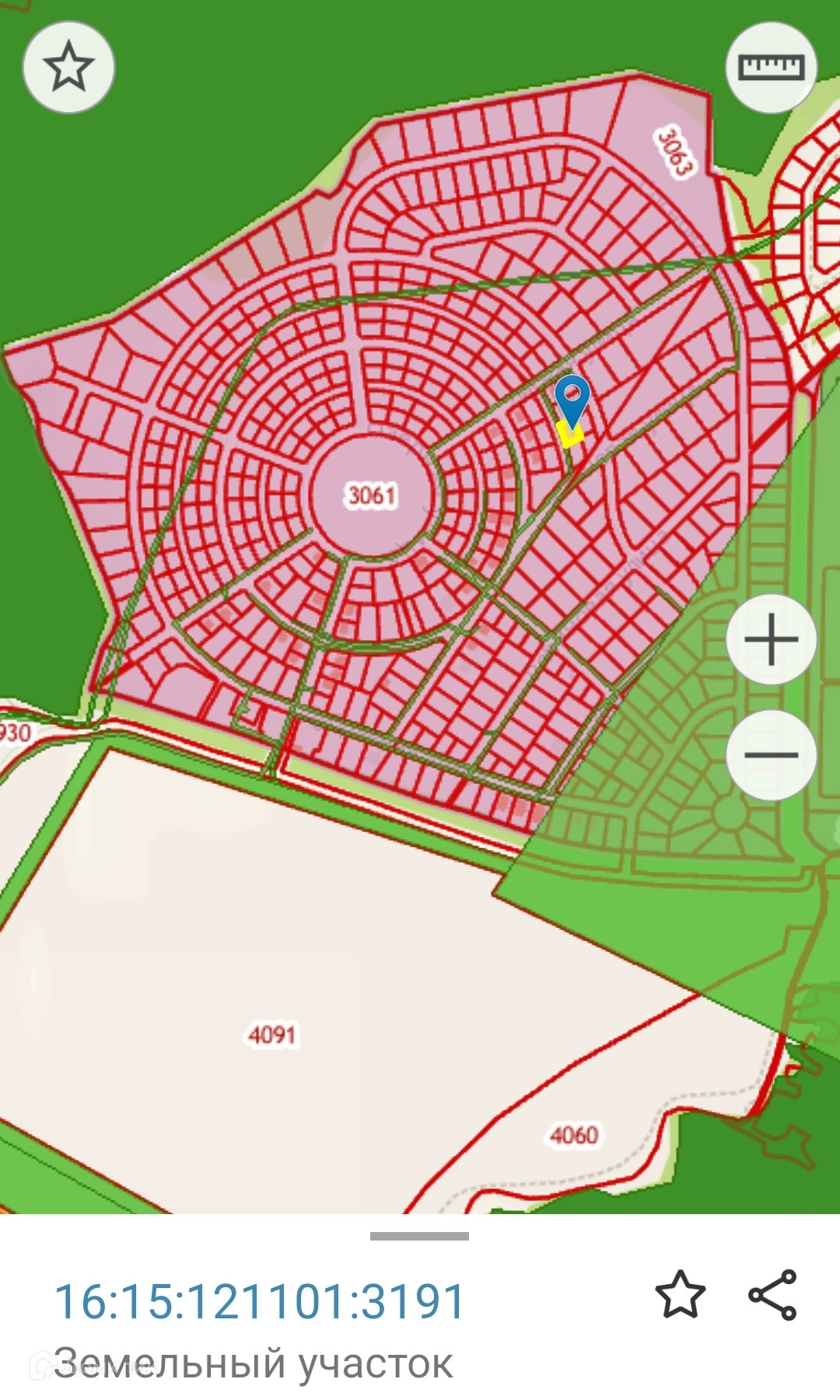This screenshot has width=840, height=1400.
Task: Add this land plot to favorites
Action: pos(681,1295)
